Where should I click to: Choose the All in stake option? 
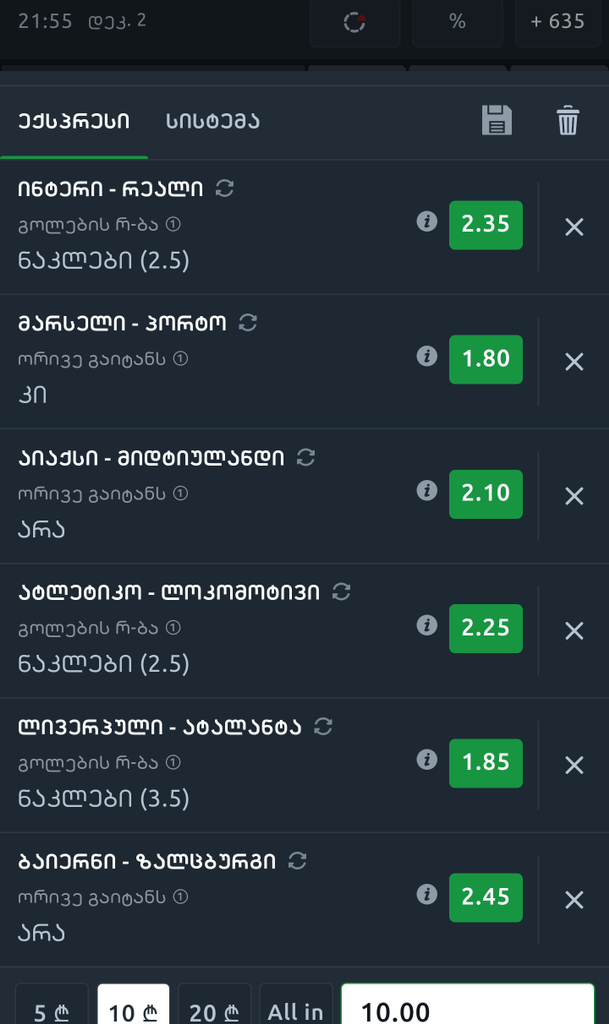[x=296, y=1008]
